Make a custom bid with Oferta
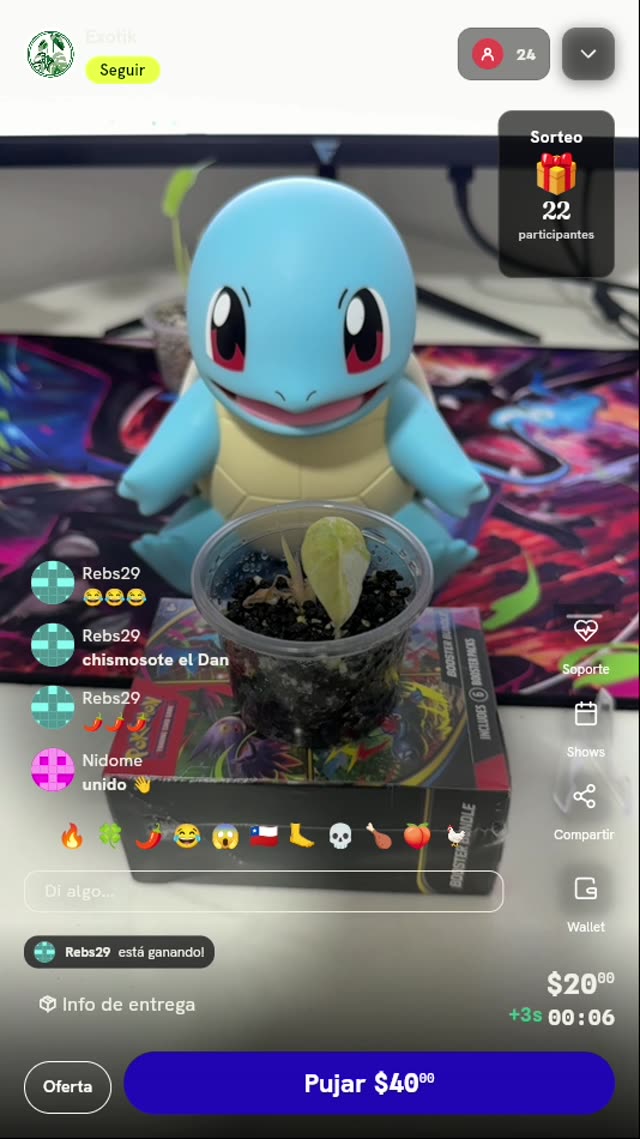Image resolution: width=640 pixels, height=1139 pixels. (x=68, y=1087)
